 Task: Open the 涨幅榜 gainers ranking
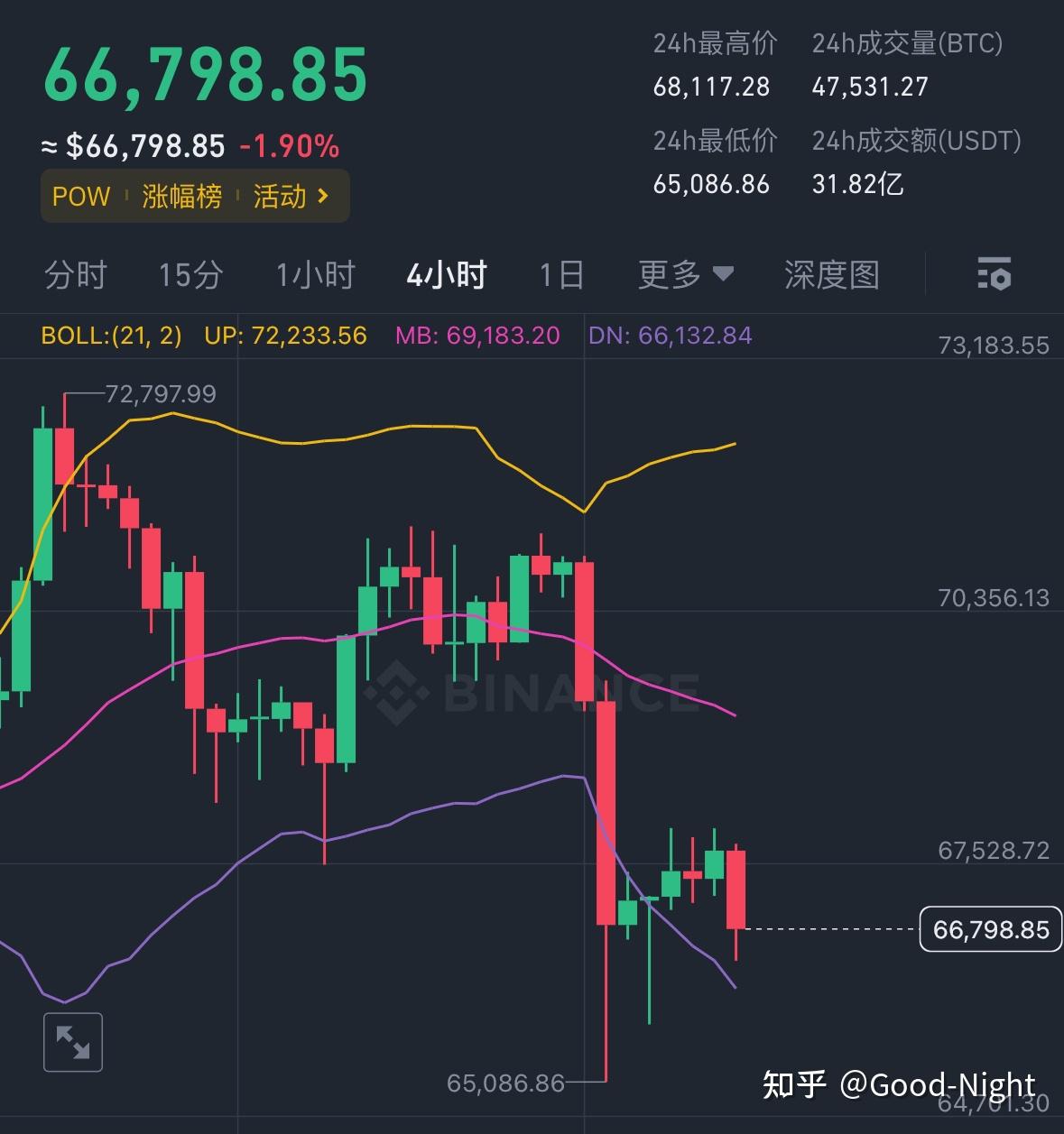tap(181, 196)
